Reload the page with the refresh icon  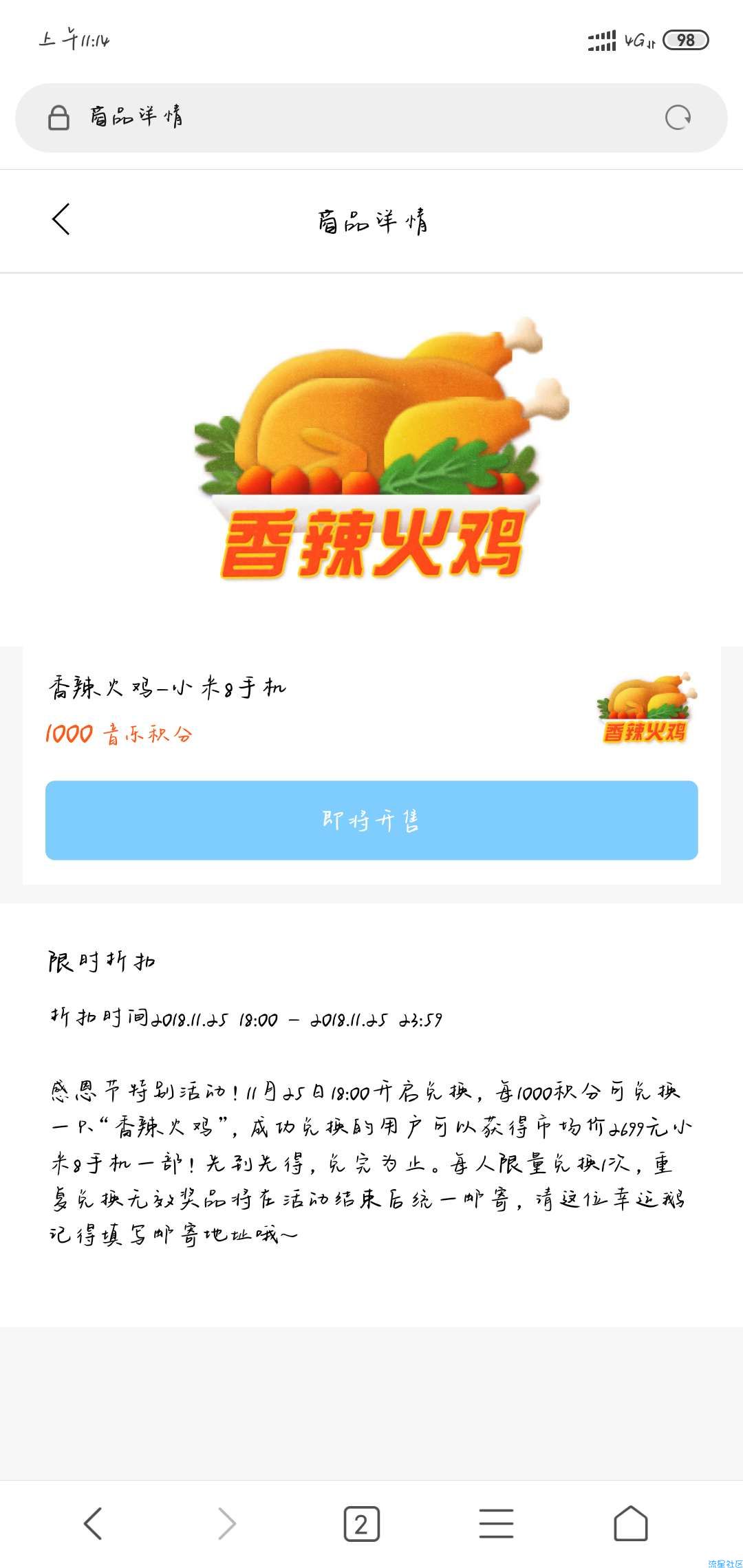click(678, 118)
